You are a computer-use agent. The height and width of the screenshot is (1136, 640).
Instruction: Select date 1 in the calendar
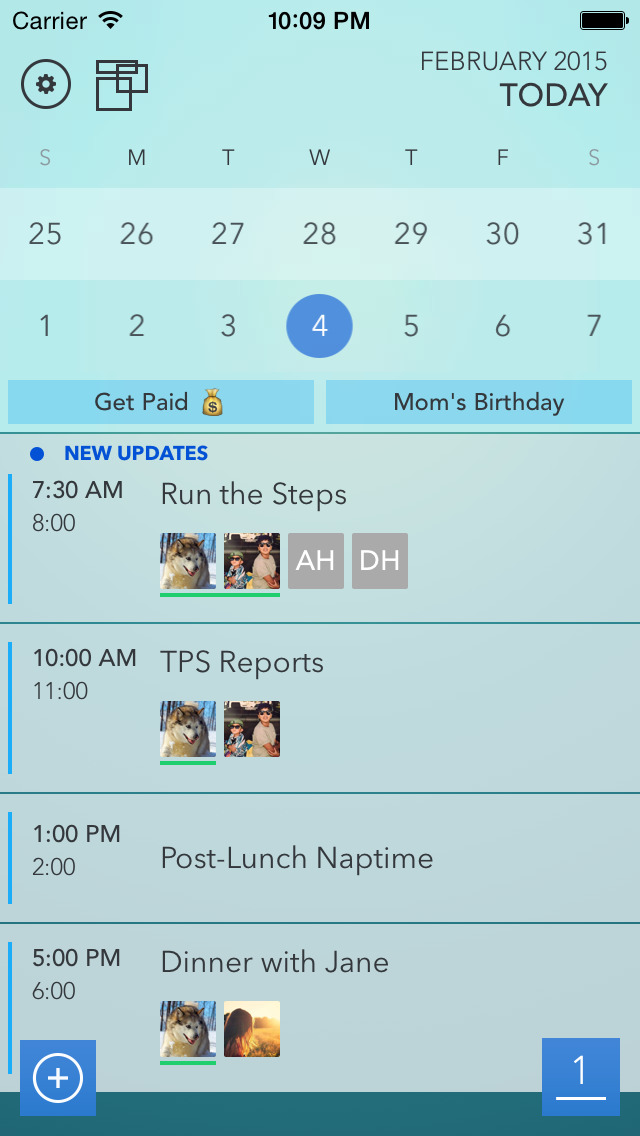coord(45,326)
